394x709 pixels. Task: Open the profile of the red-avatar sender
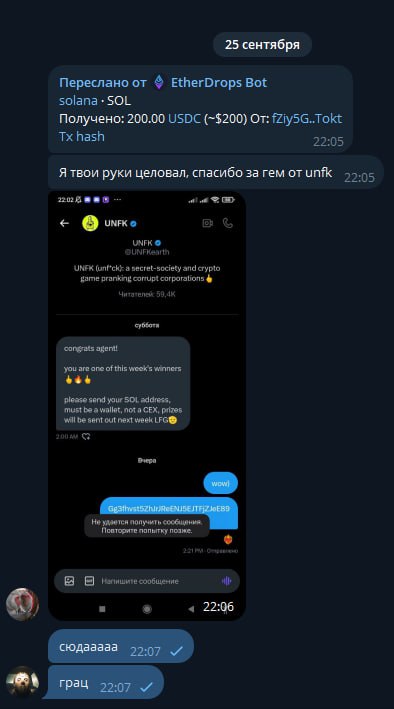coord(22,604)
